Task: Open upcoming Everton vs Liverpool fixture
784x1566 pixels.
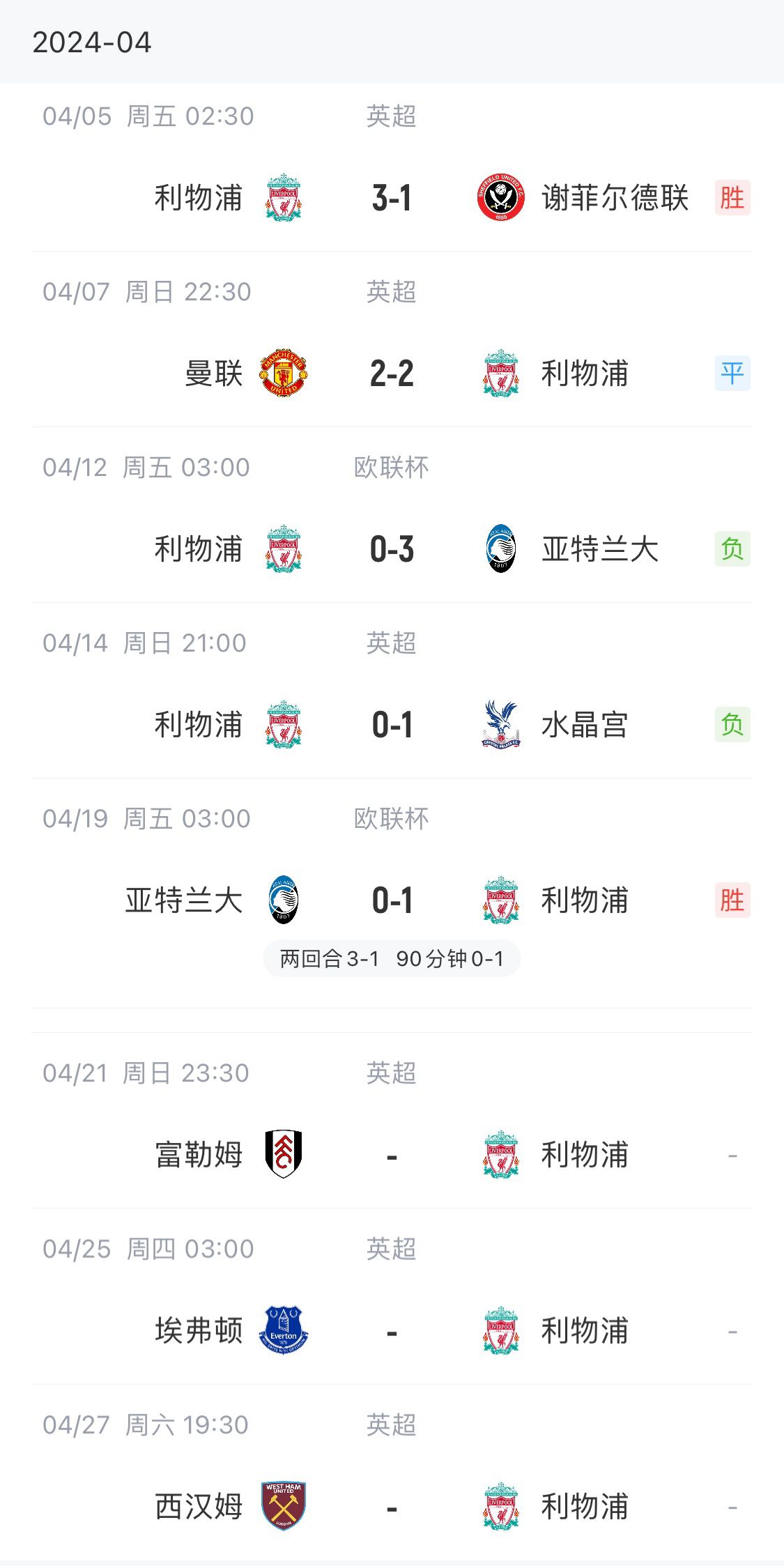Action: coord(392,1331)
